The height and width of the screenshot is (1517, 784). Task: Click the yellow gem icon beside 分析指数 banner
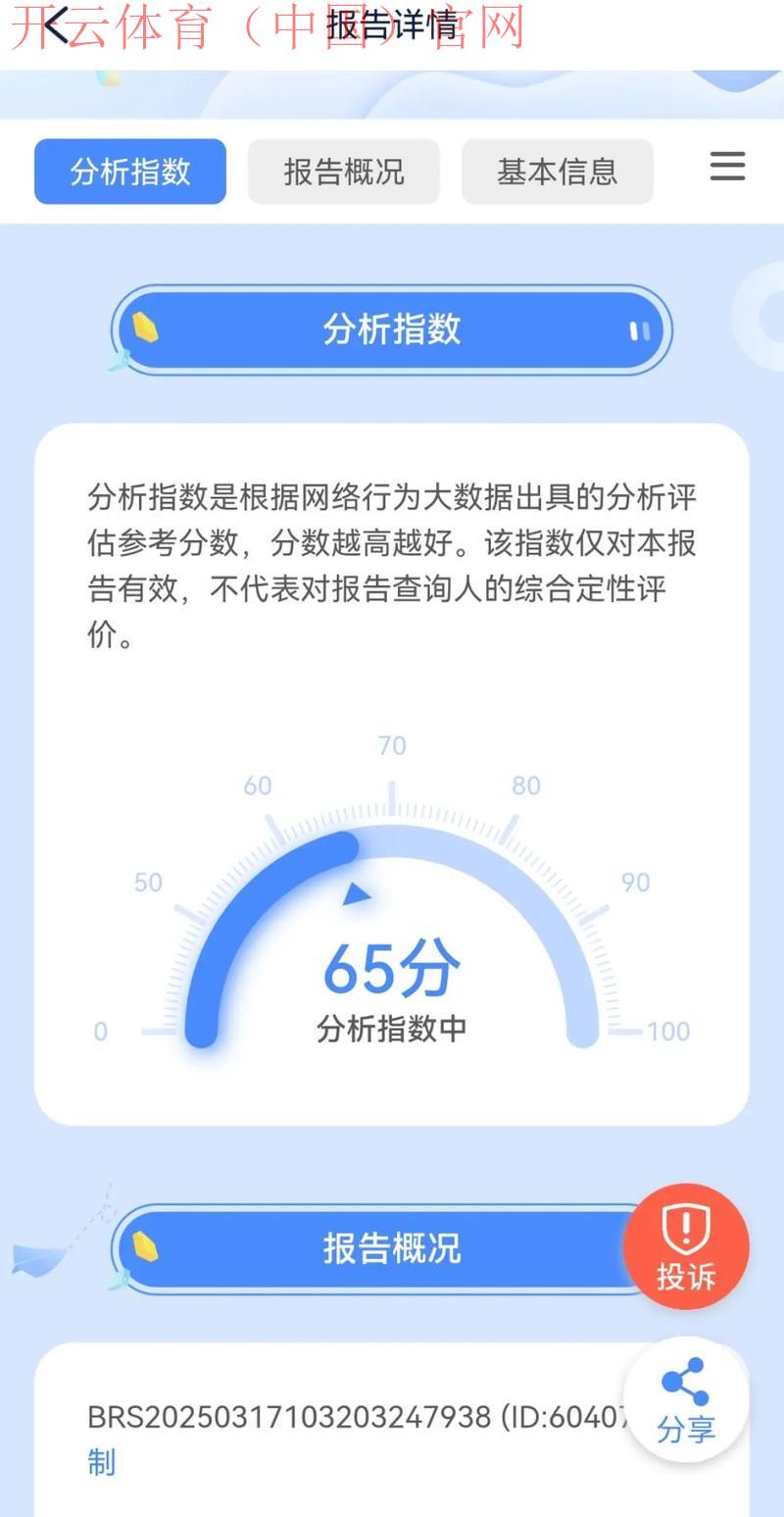144,329
